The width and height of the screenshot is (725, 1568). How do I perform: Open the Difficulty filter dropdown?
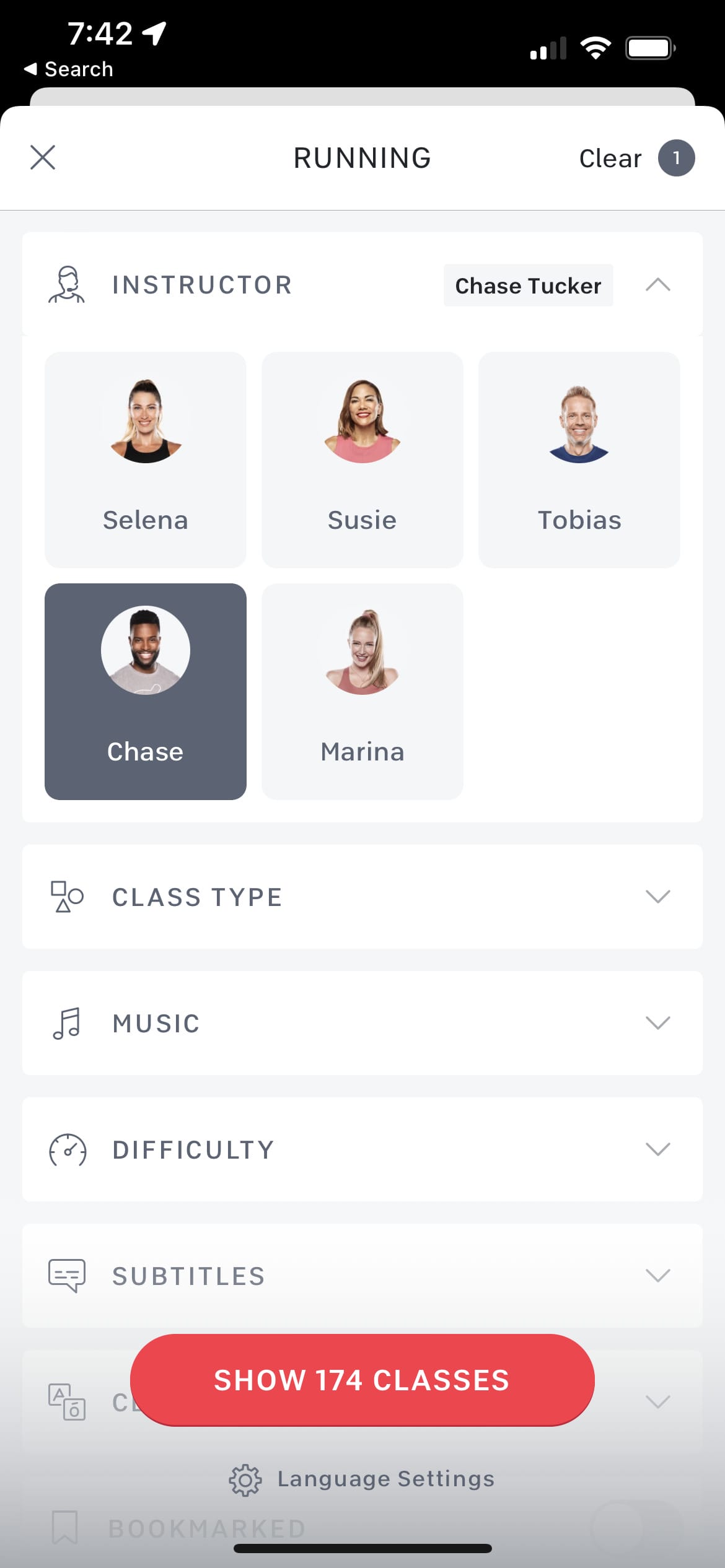(x=659, y=1150)
